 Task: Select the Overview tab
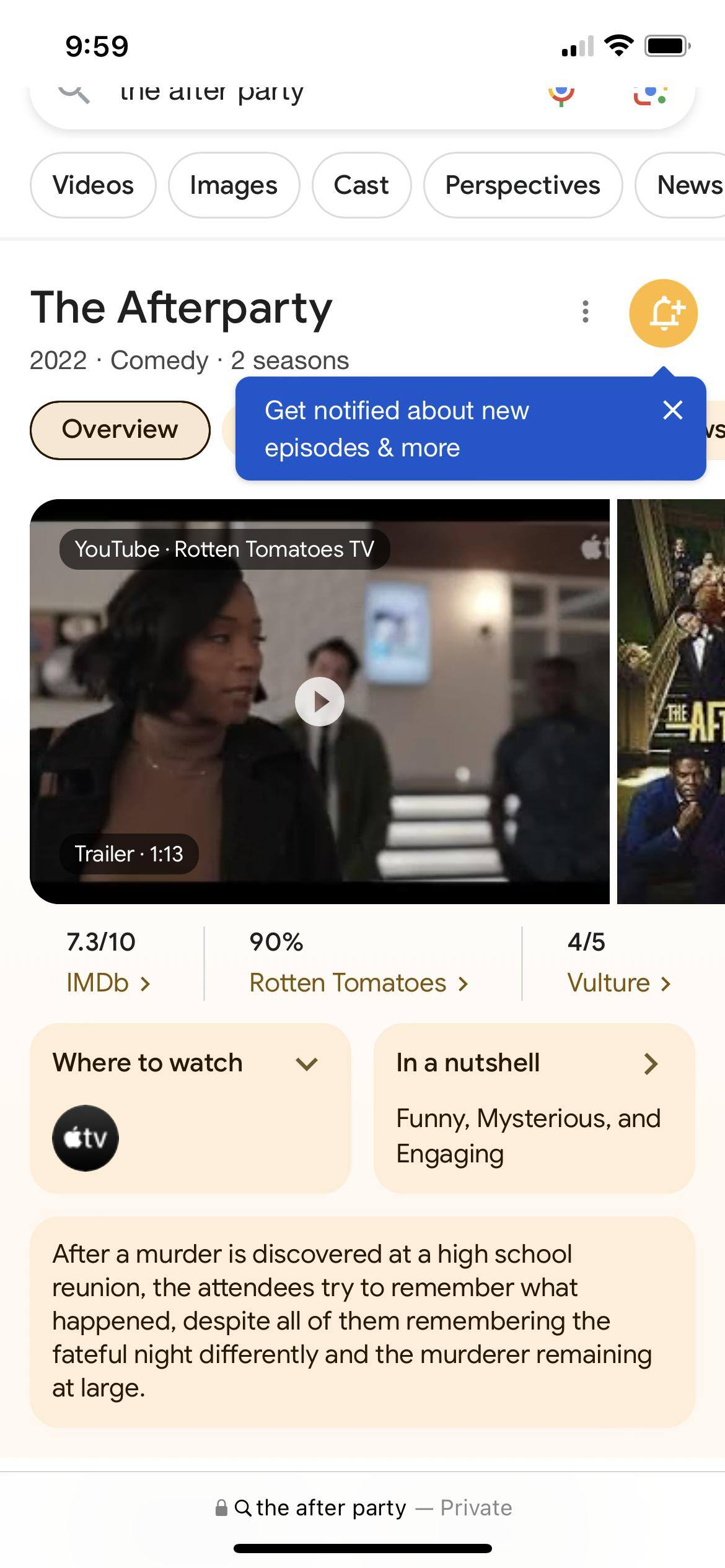120,430
